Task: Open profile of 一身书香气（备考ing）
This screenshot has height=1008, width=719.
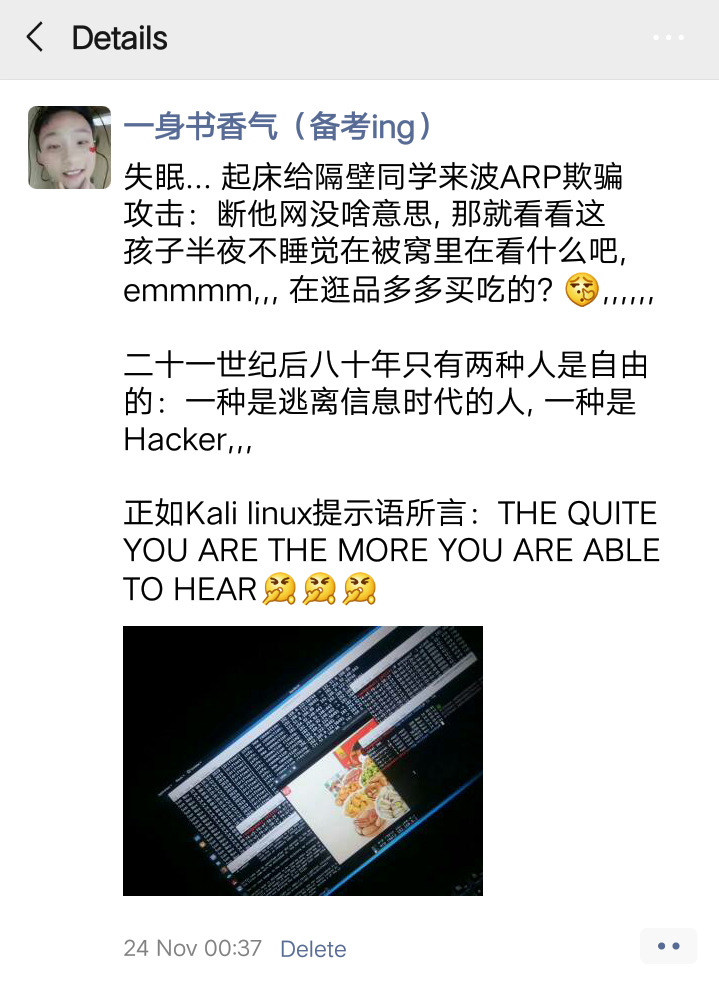Action: pyautogui.click(x=280, y=127)
